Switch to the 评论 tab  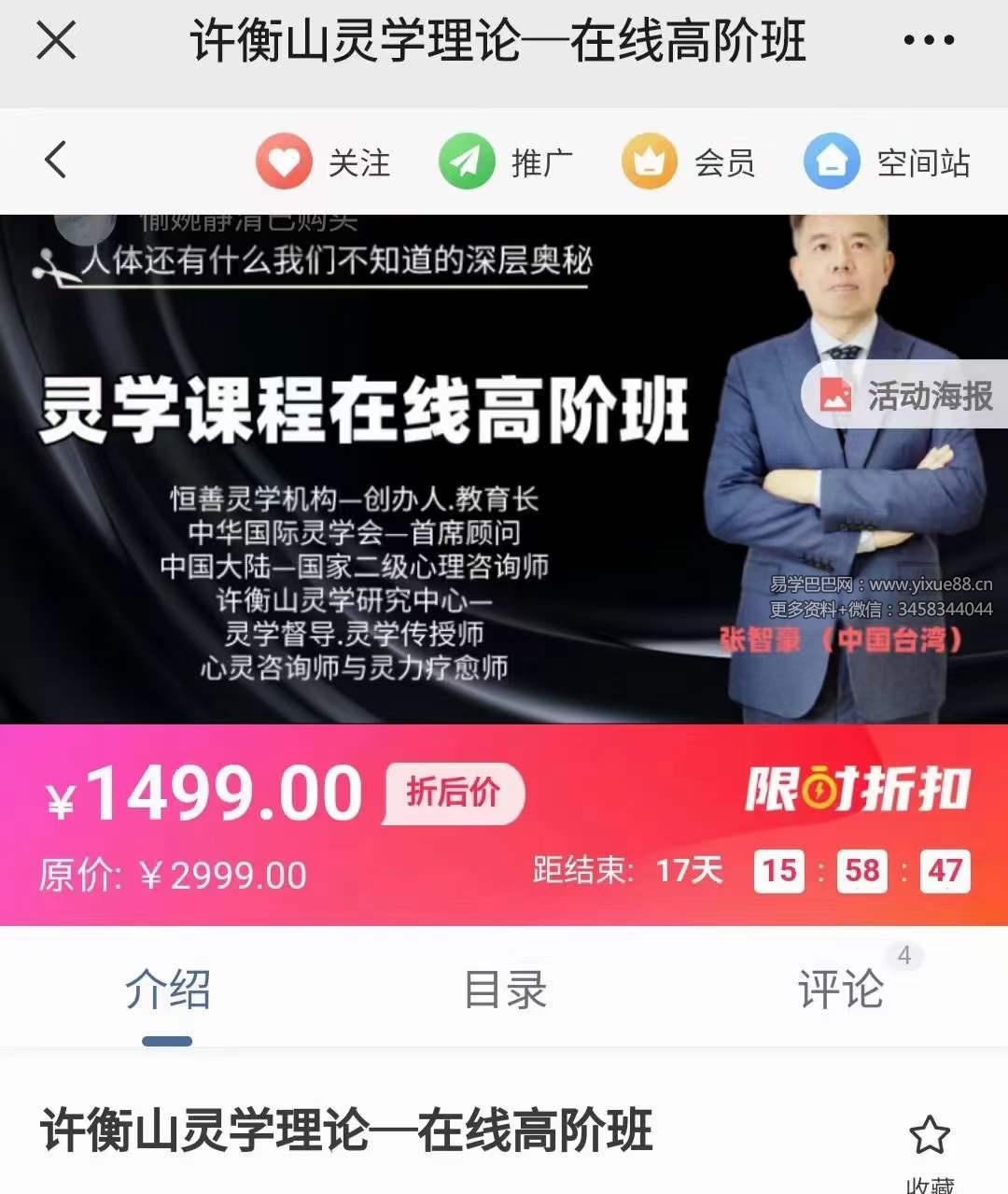840,990
